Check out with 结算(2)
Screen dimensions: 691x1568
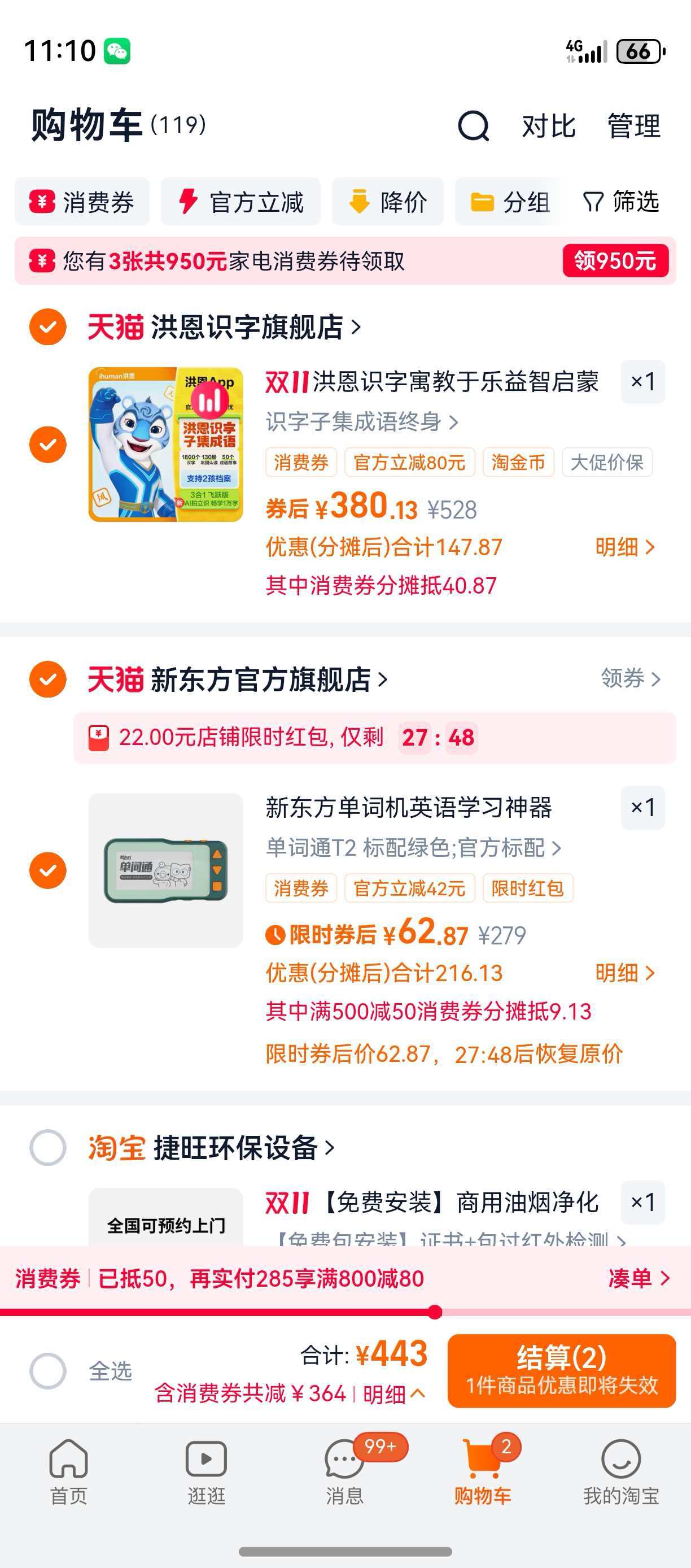click(x=561, y=1370)
